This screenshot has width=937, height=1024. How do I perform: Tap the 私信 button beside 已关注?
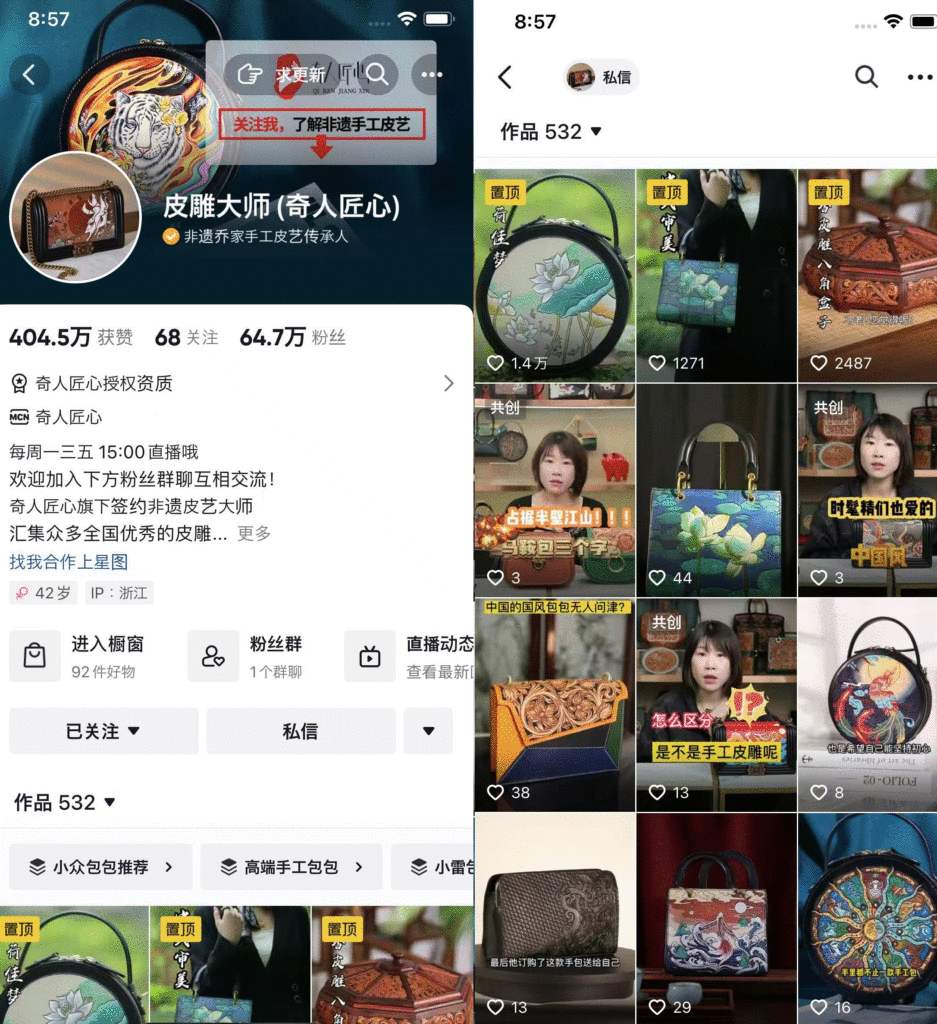(x=300, y=731)
